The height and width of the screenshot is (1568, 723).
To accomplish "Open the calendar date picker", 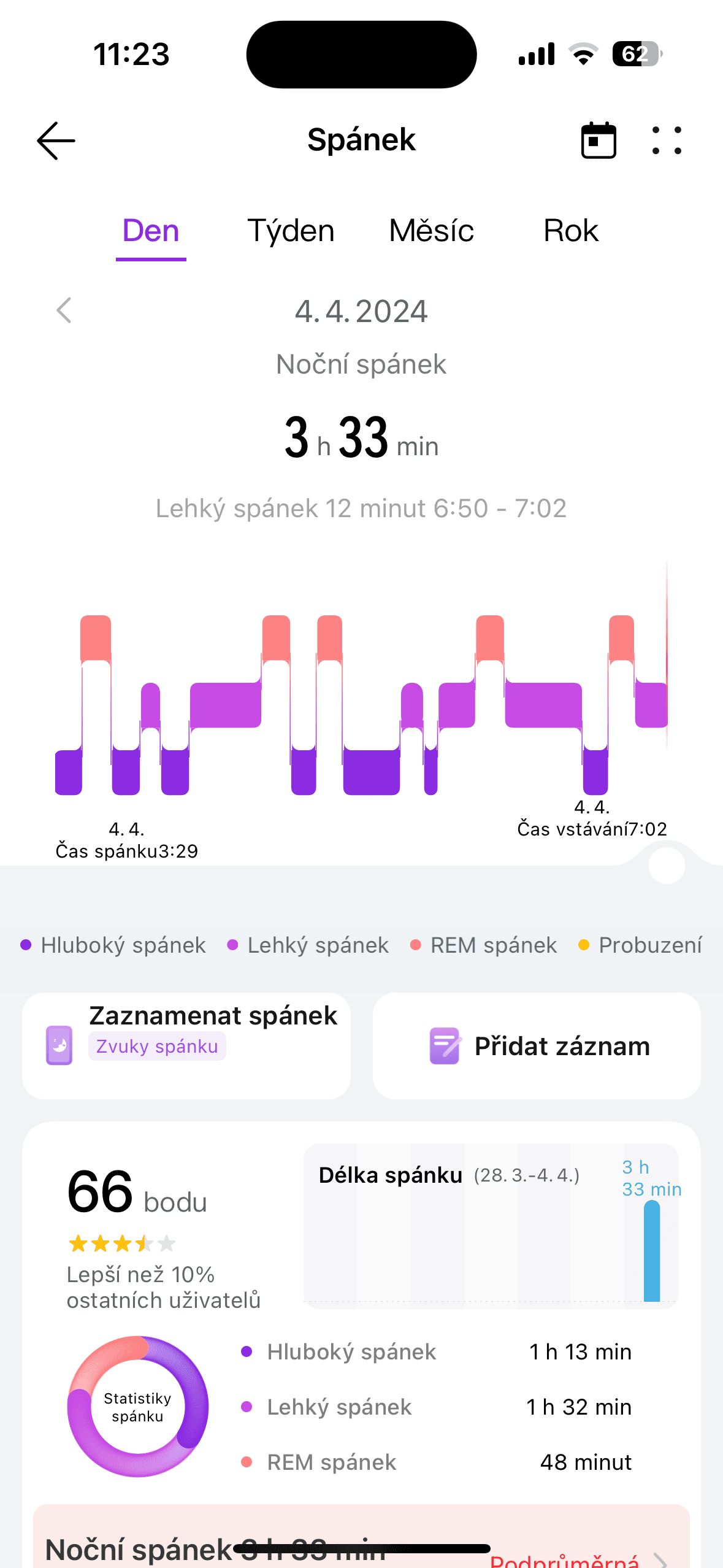I will tap(599, 140).
